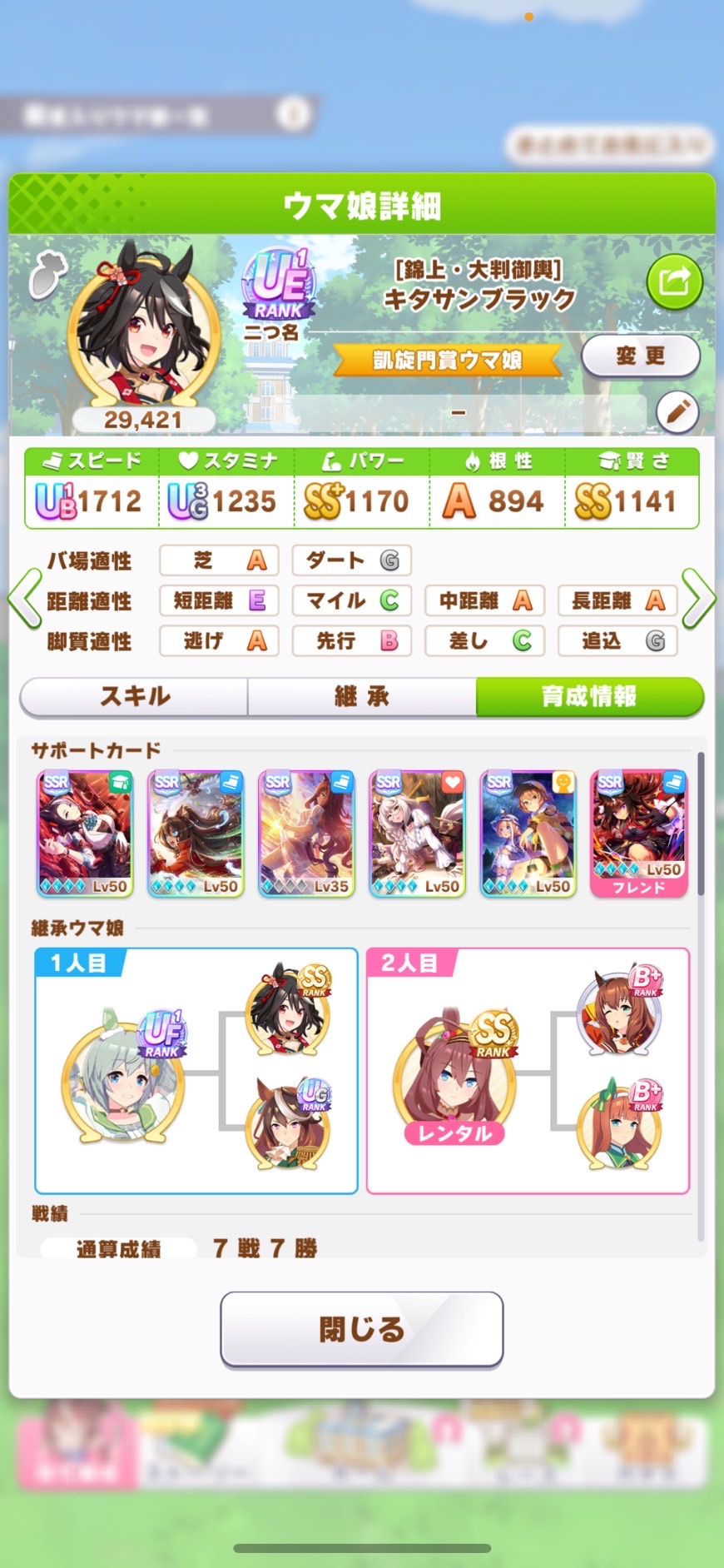Close the dialog with 閉じる button
Image resolution: width=724 pixels, height=1568 pixels.
tap(362, 1329)
